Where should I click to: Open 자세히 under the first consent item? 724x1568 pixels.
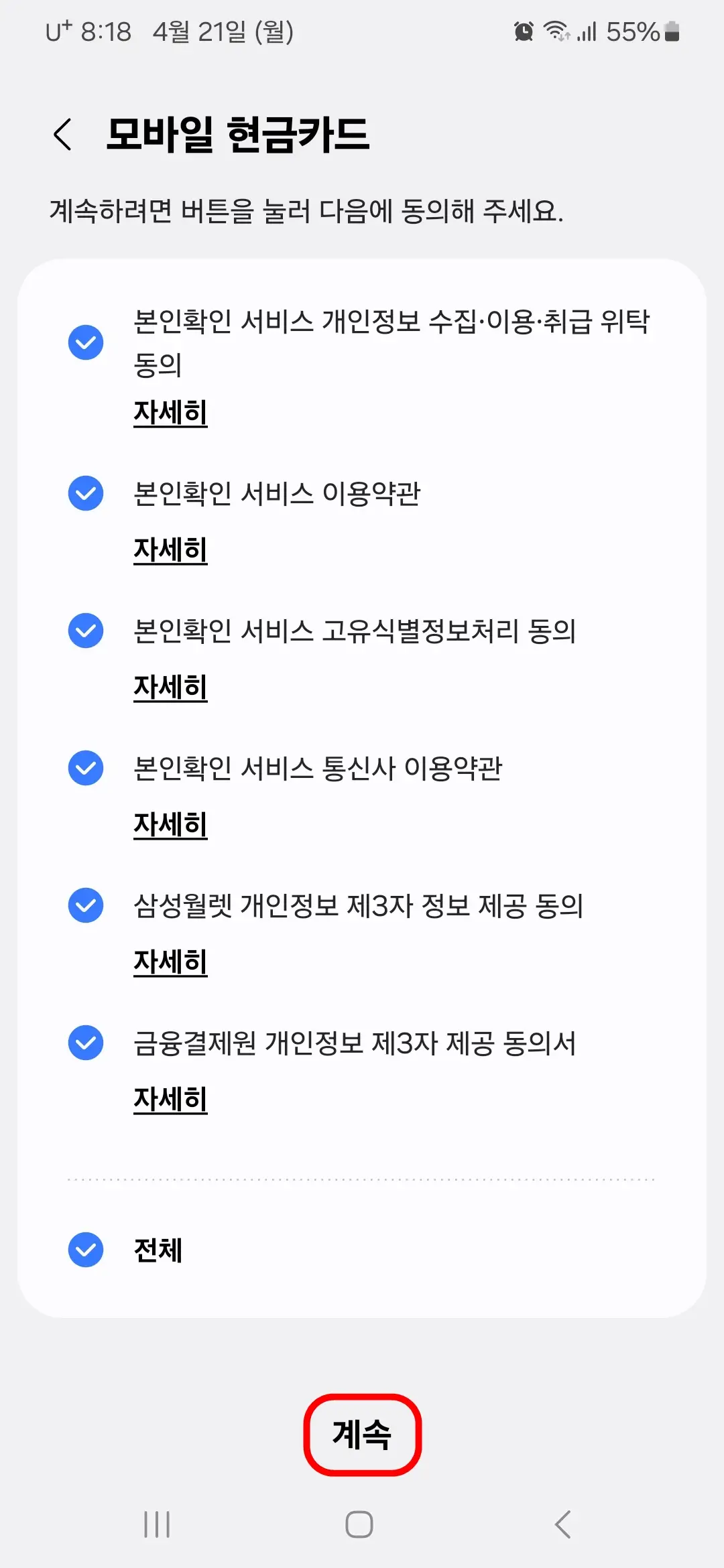[x=170, y=413]
